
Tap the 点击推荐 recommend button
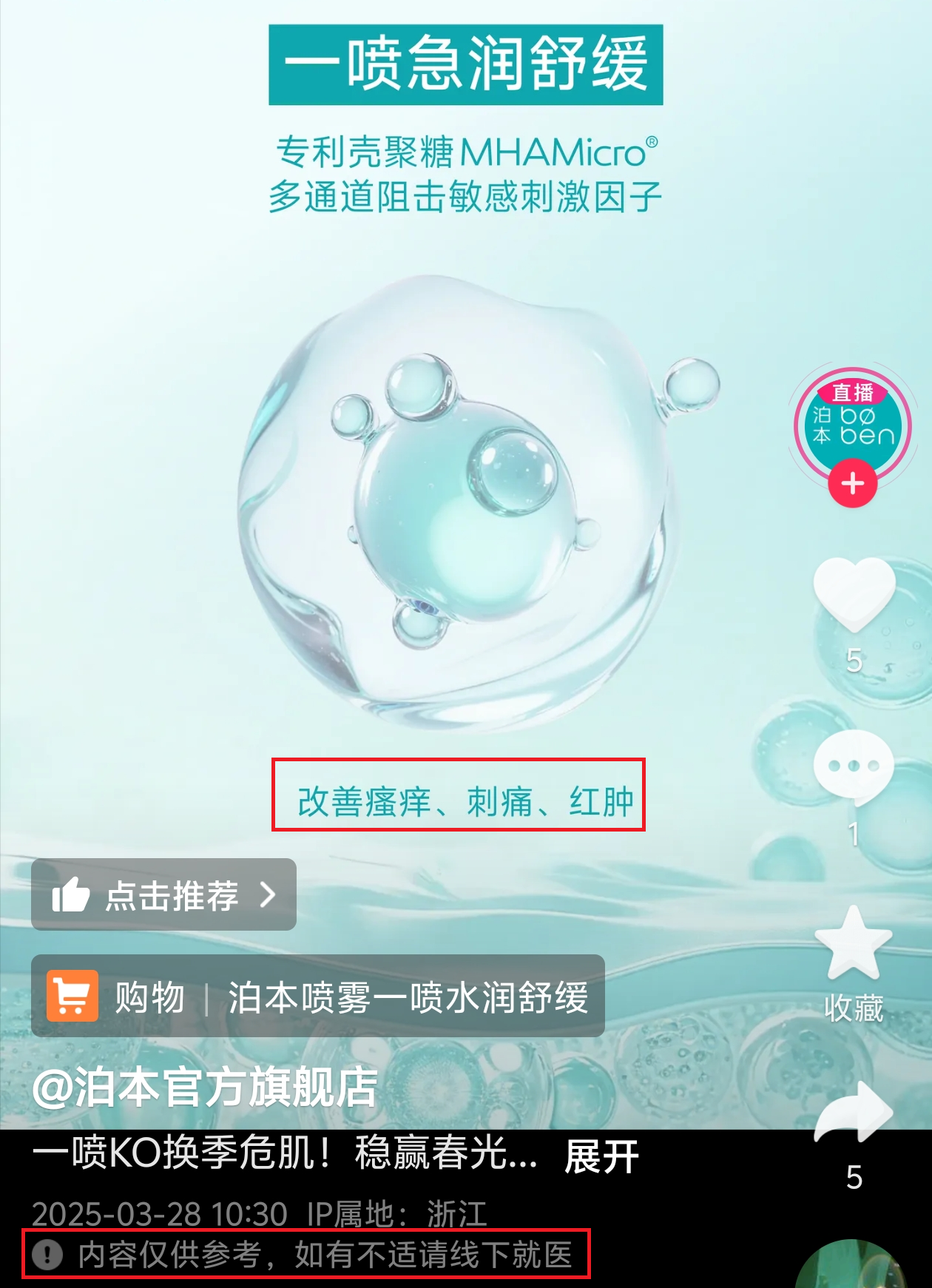(163, 894)
